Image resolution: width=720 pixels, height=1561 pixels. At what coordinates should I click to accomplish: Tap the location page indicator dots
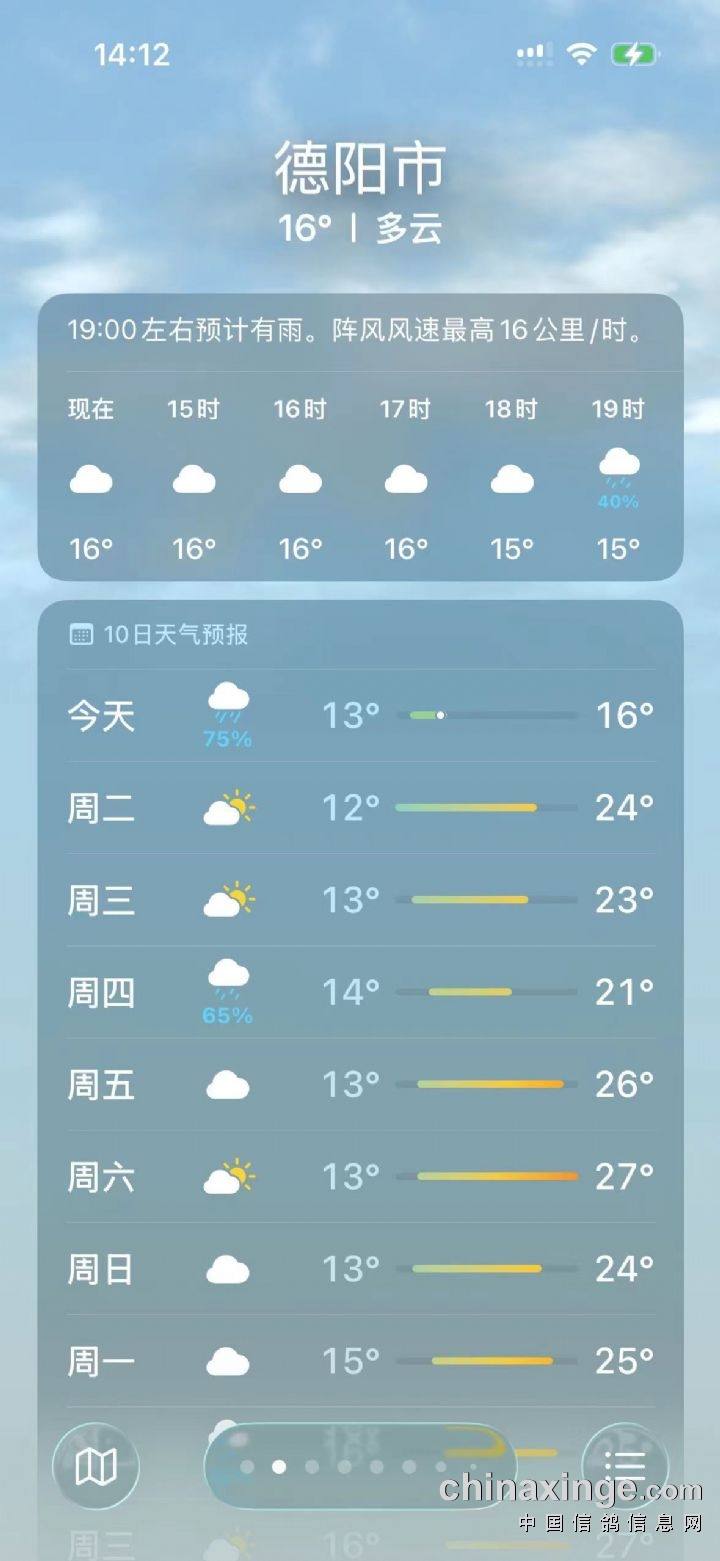[x=358, y=1466]
